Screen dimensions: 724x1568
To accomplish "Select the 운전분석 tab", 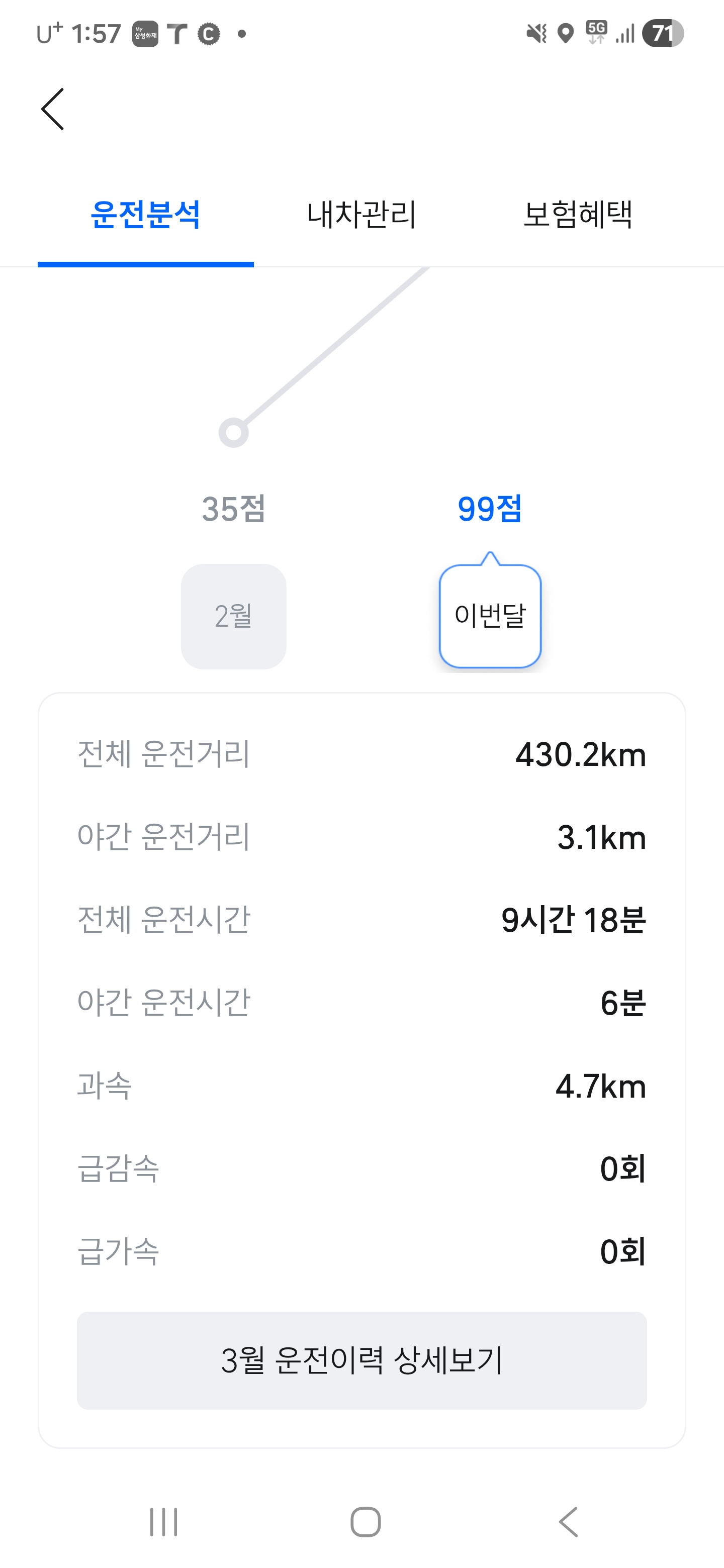I will click(x=145, y=215).
